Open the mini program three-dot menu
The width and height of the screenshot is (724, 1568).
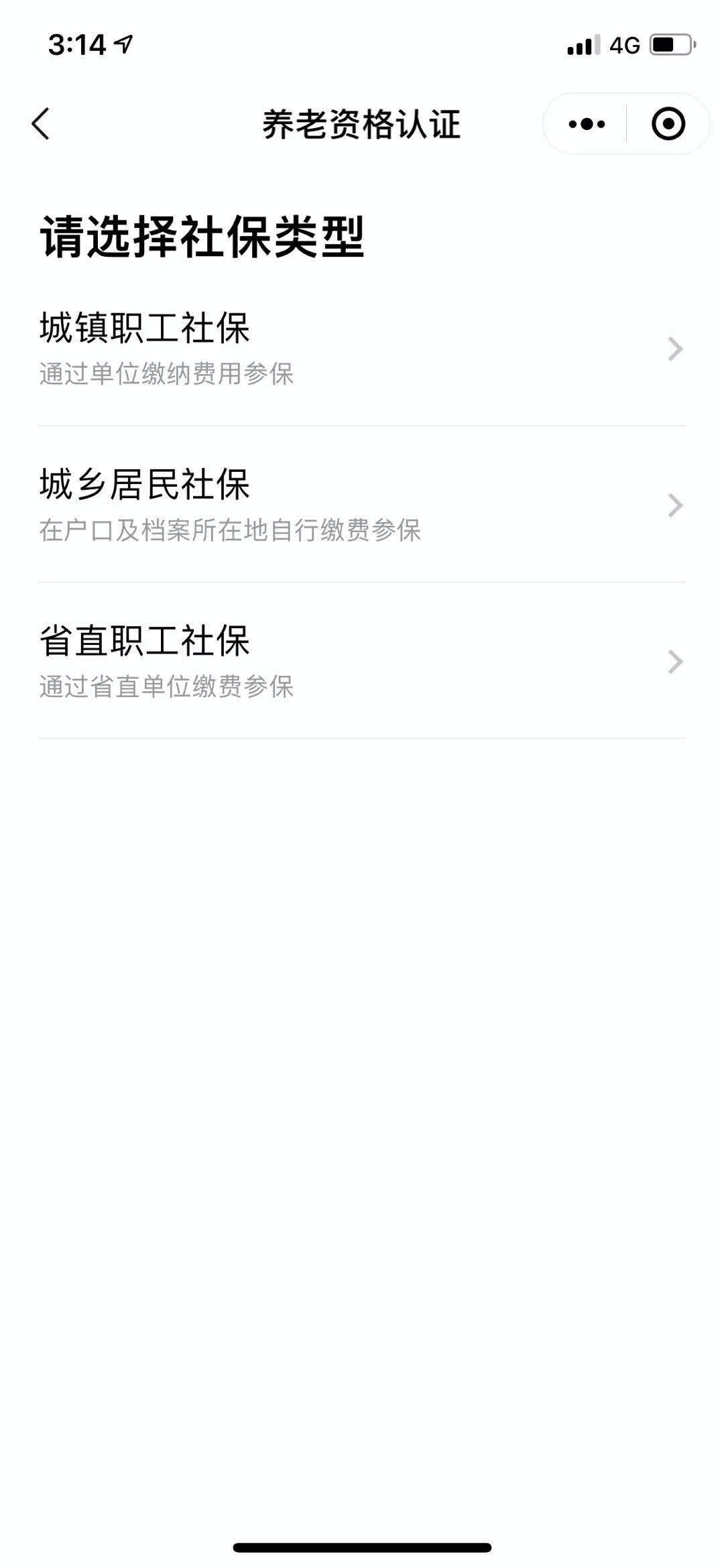587,124
